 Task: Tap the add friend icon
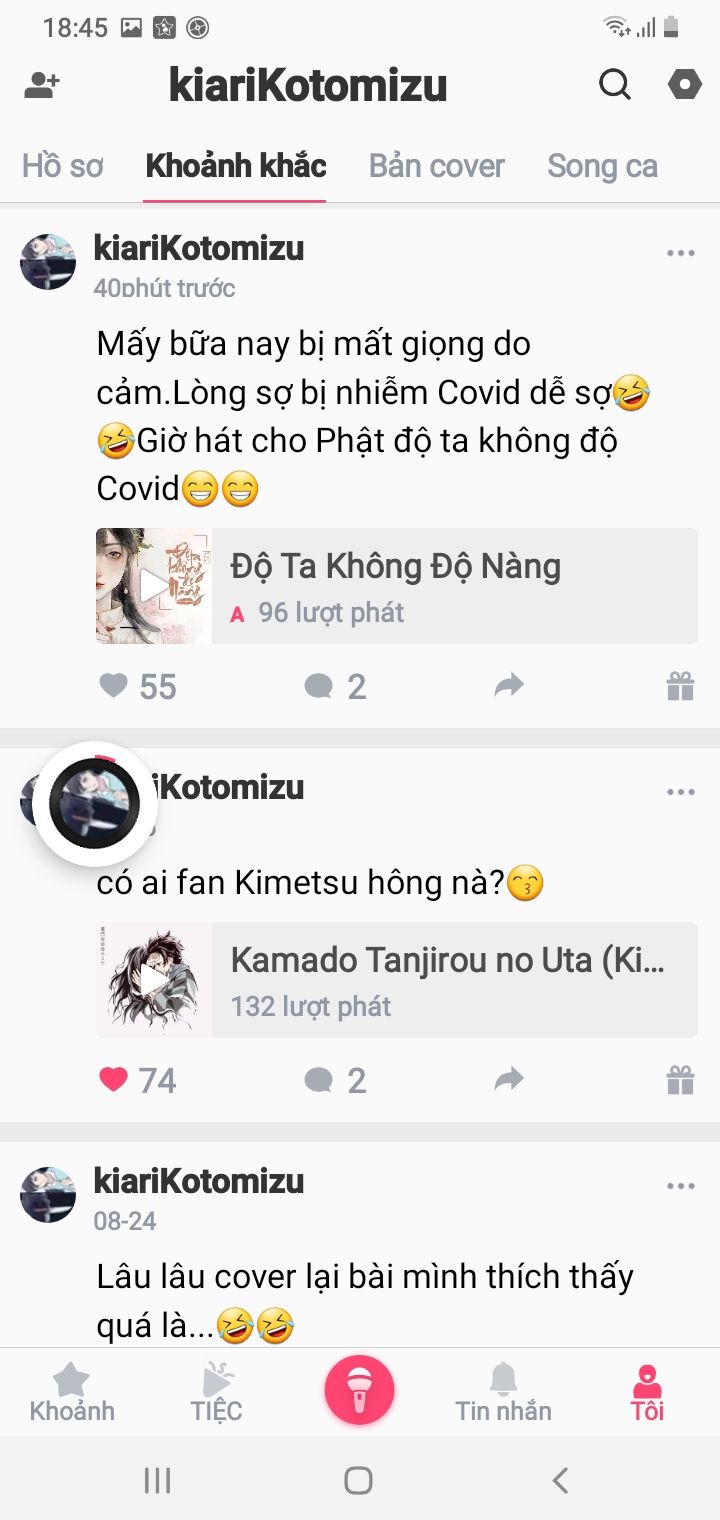pos(42,85)
